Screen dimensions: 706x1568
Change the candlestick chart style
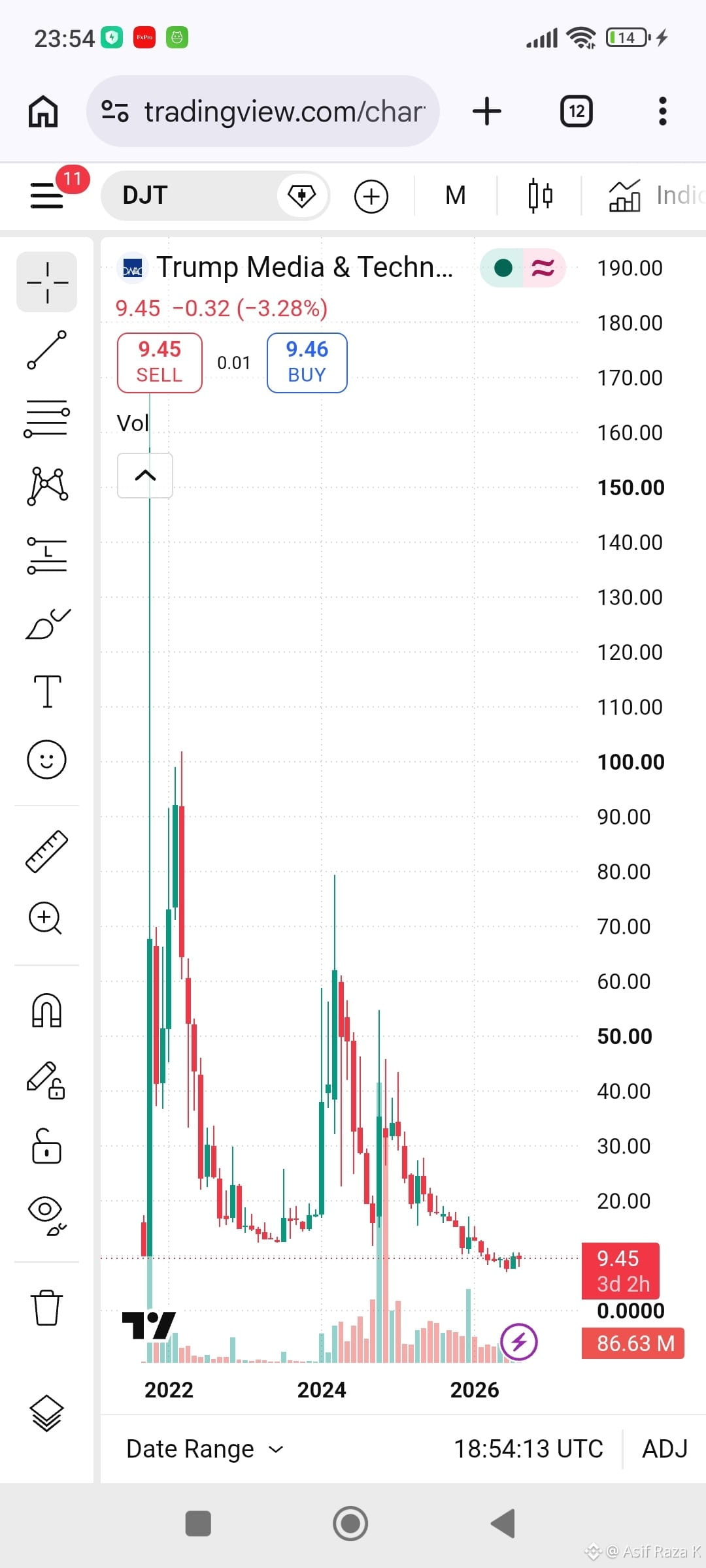tap(540, 195)
